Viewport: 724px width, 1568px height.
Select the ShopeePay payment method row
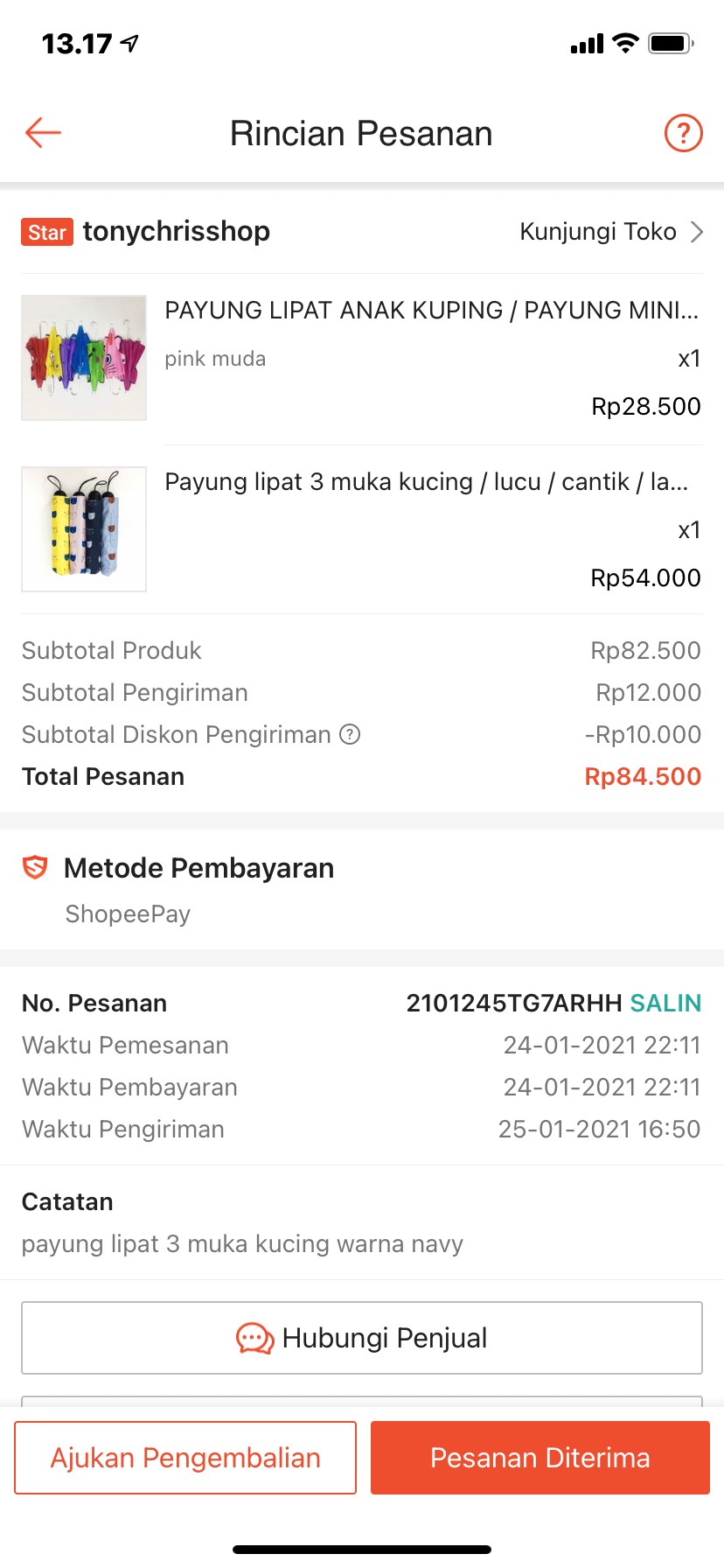(x=128, y=913)
